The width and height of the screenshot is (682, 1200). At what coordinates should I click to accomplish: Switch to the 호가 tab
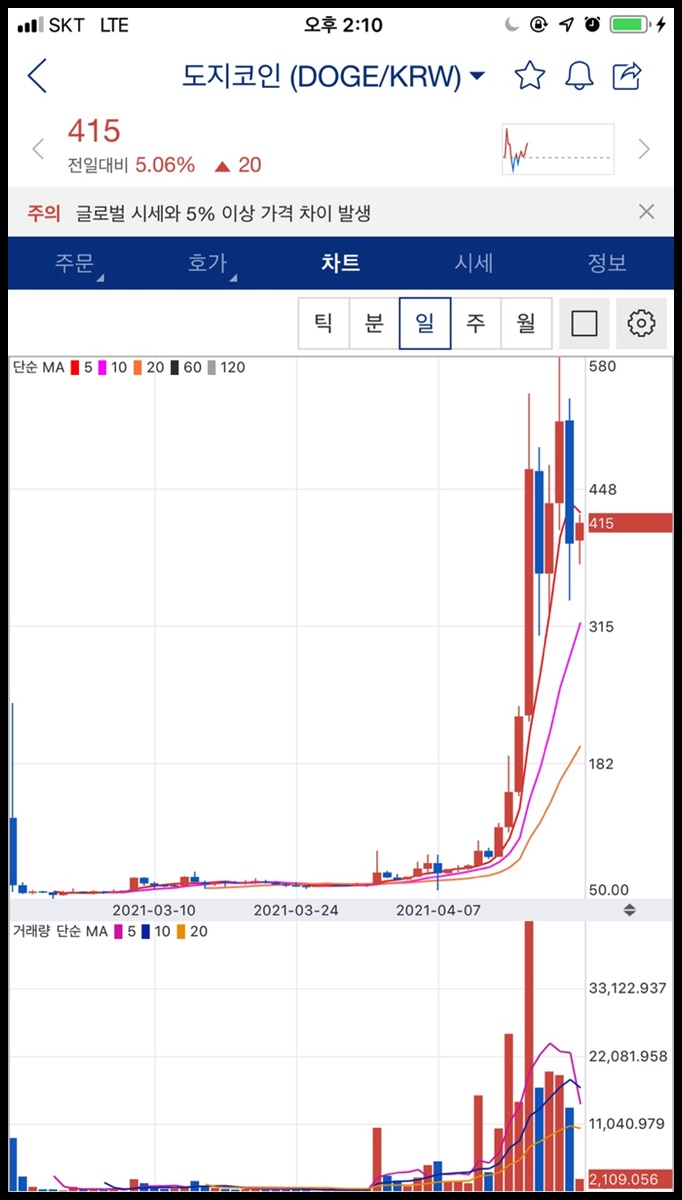pos(208,264)
